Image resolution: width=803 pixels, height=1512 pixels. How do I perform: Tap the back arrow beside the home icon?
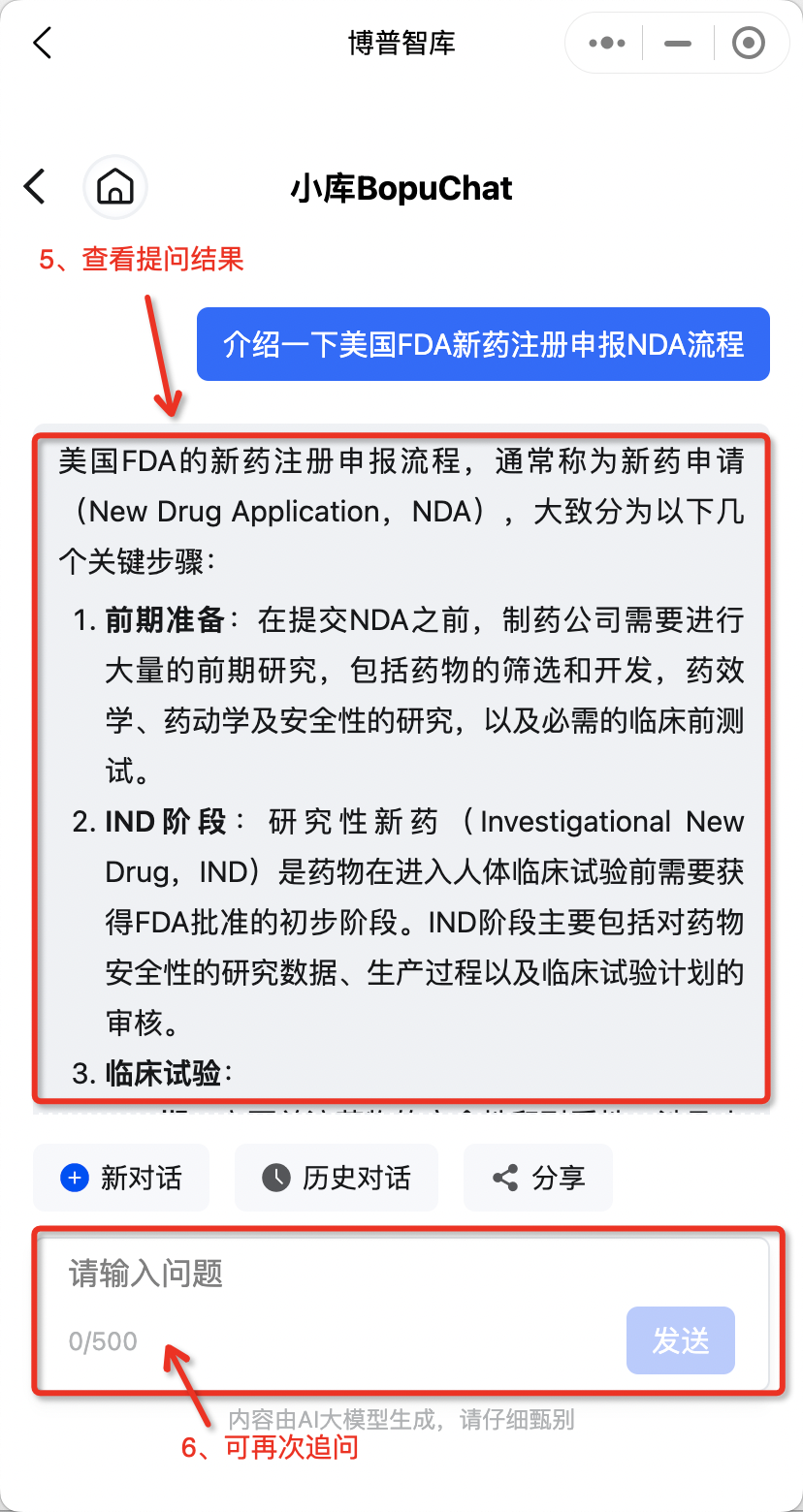point(35,186)
